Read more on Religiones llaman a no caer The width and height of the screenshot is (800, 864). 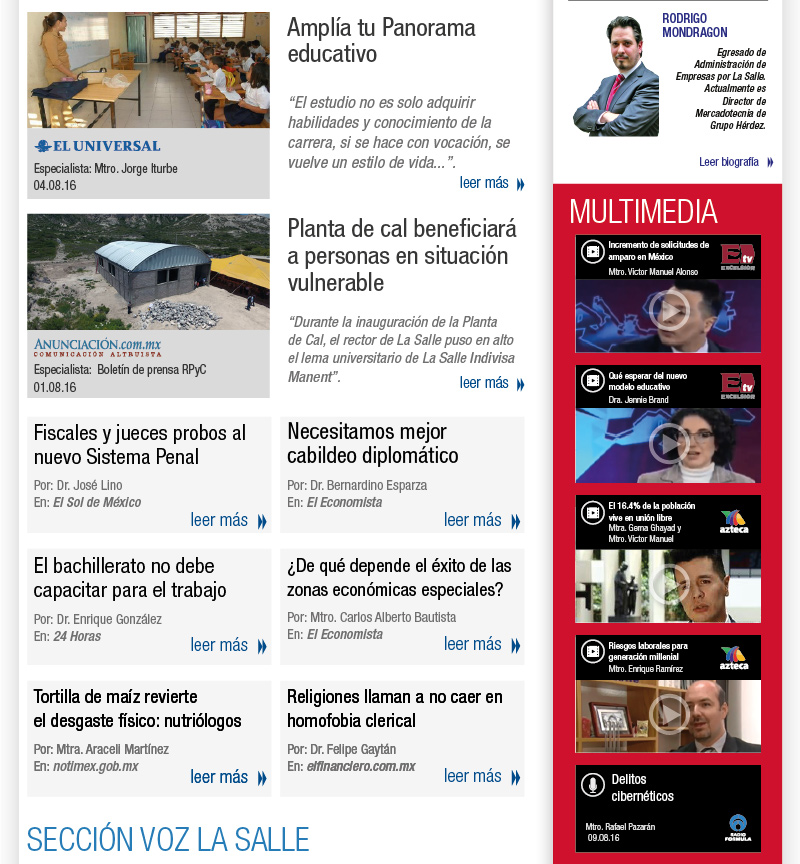point(482,776)
